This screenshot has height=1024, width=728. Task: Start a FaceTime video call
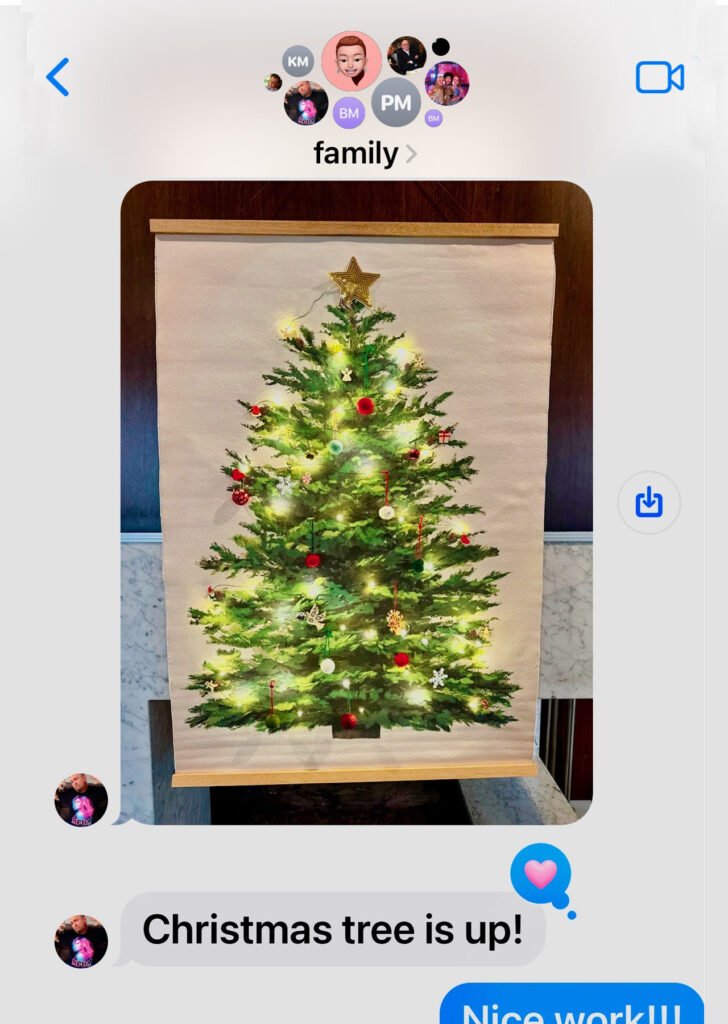pyautogui.click(x=659, y=77)
